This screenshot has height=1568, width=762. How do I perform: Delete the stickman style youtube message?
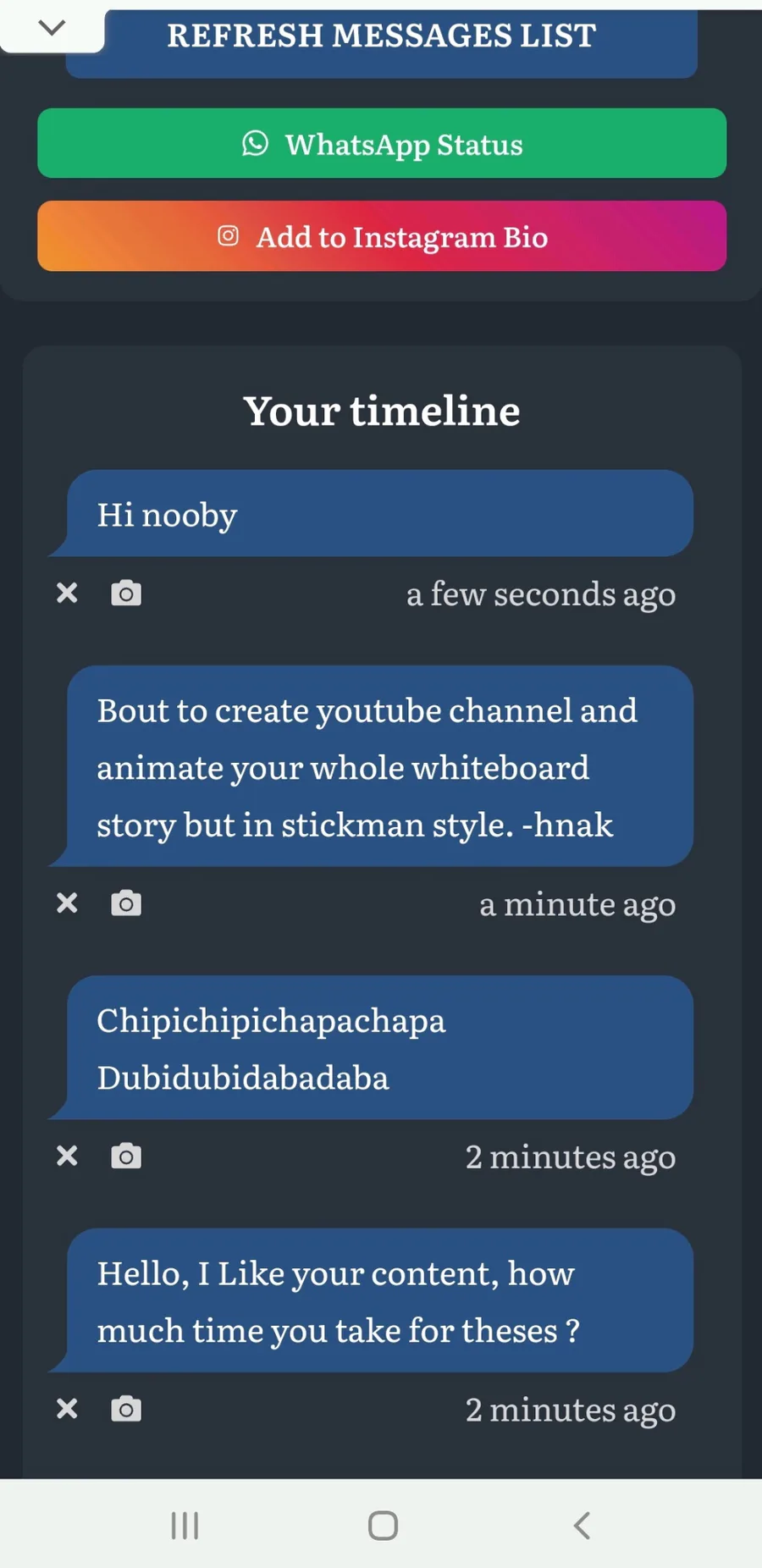pyautogui.click(x=67, y=903)
